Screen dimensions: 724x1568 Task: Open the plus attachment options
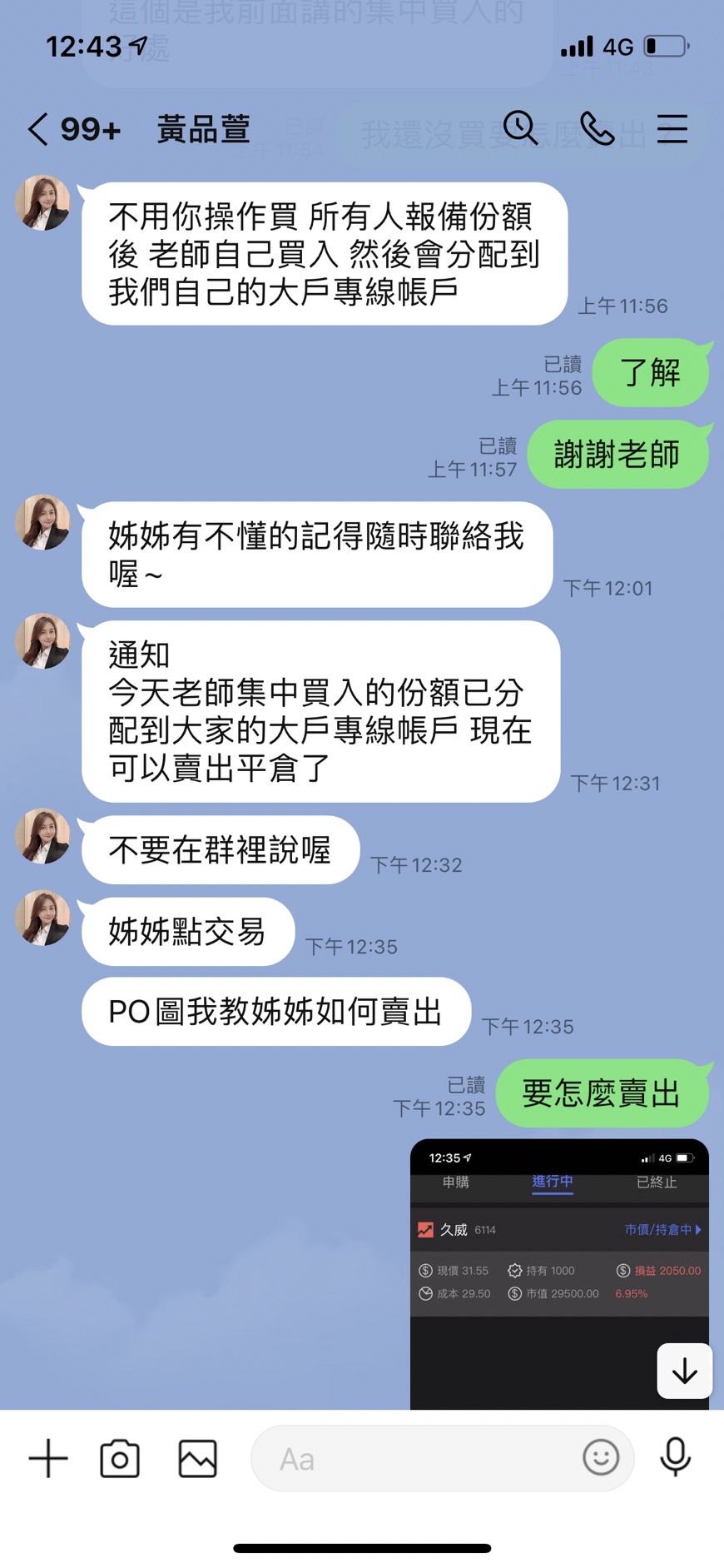pos(48,1458)
